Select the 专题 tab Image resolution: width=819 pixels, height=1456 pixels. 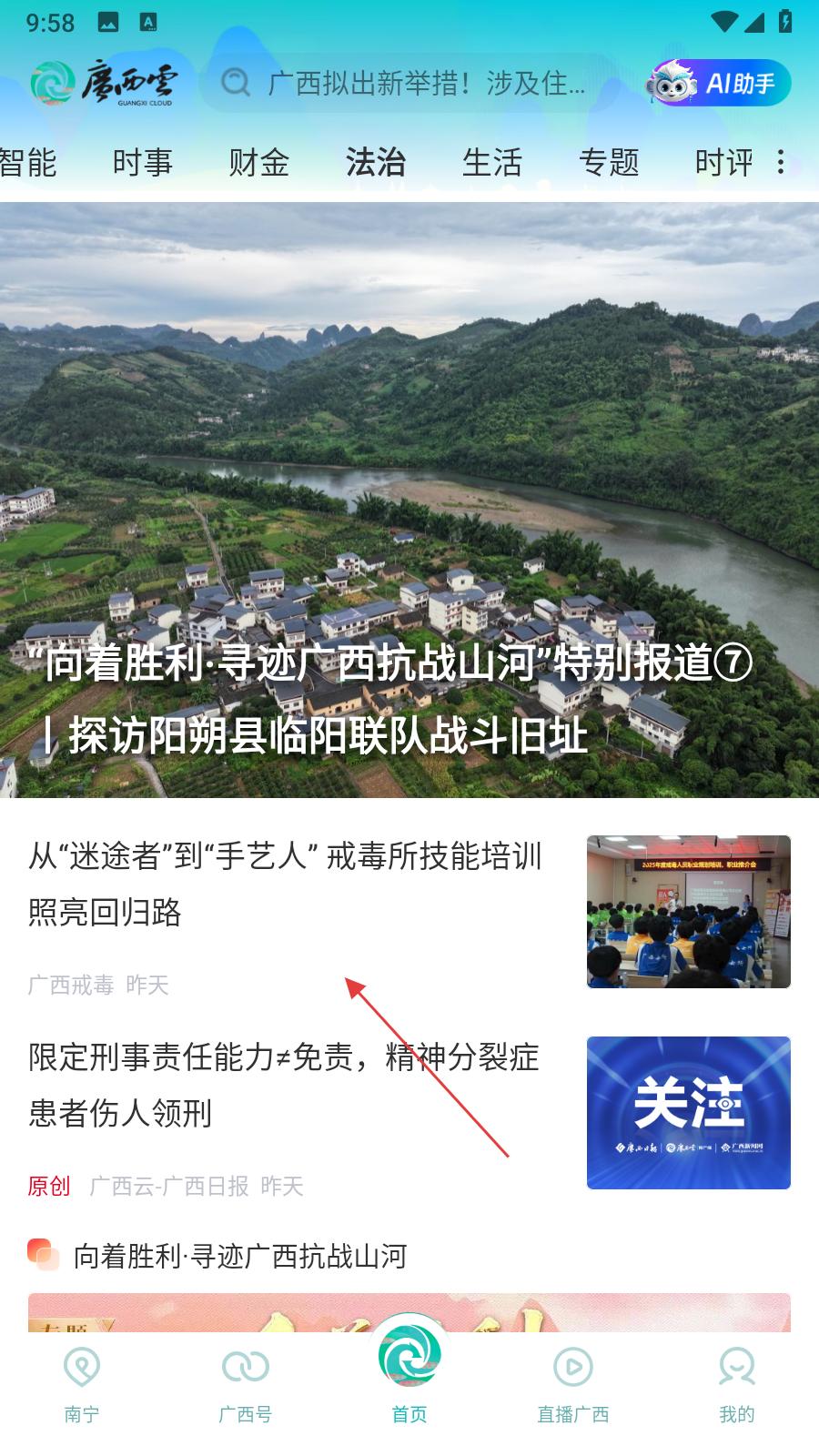click(609, 163)
